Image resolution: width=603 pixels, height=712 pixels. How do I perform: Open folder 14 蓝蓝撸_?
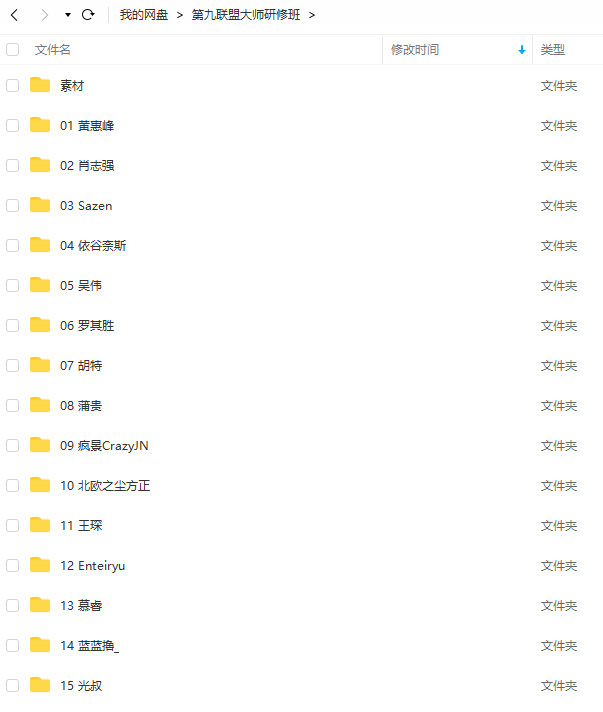click(89, 646)
